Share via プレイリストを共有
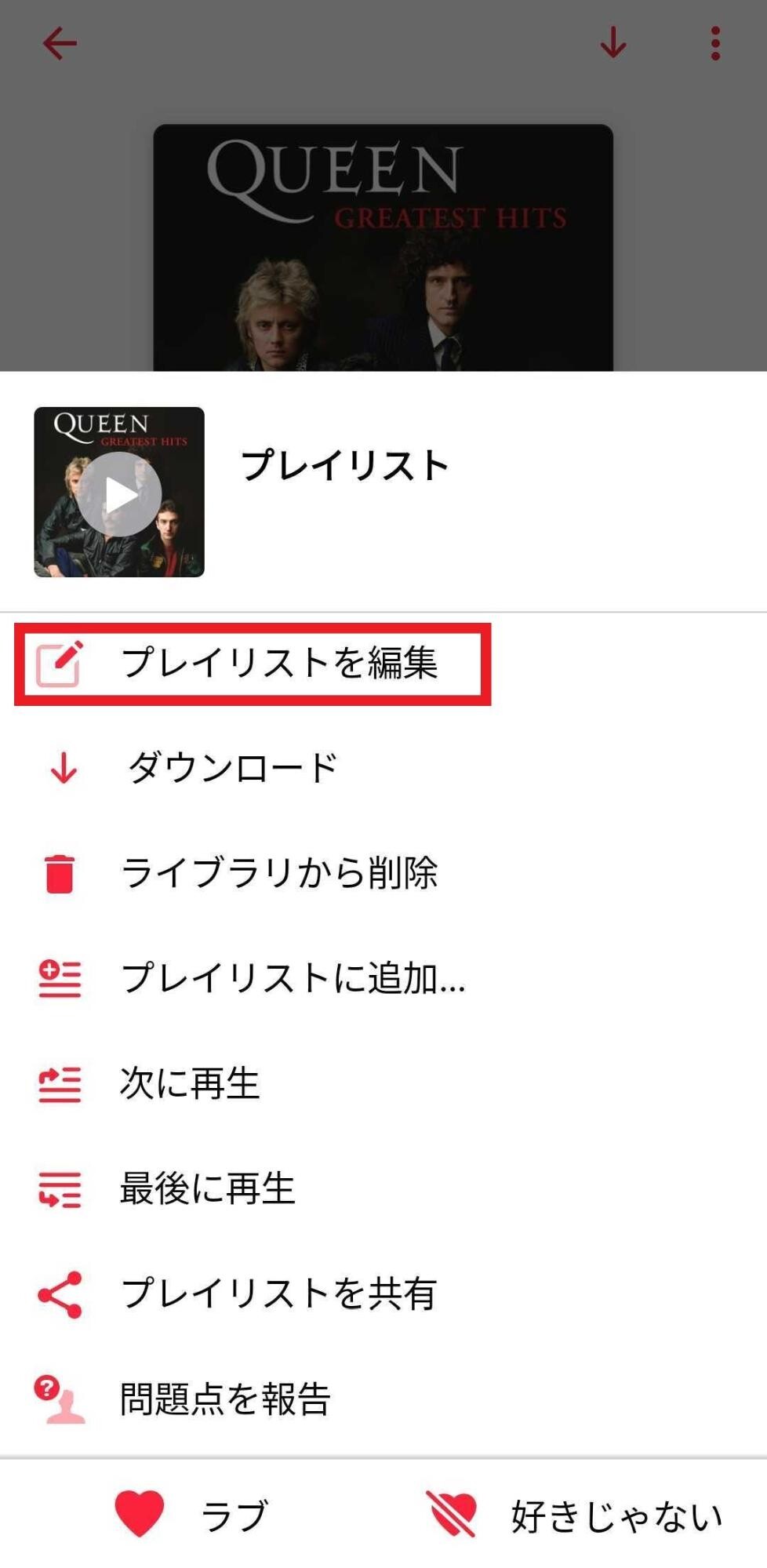 click(278, 1293)
